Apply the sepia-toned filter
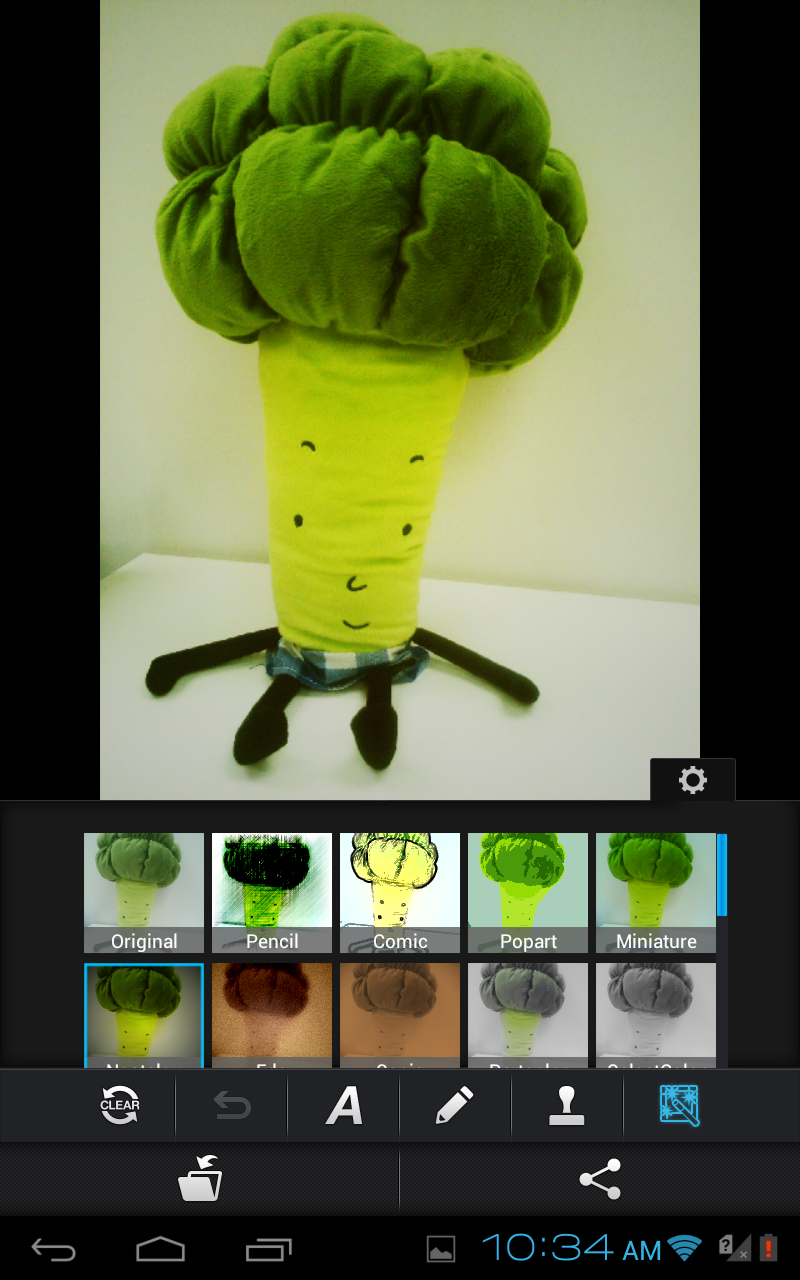 [400, 1014]
